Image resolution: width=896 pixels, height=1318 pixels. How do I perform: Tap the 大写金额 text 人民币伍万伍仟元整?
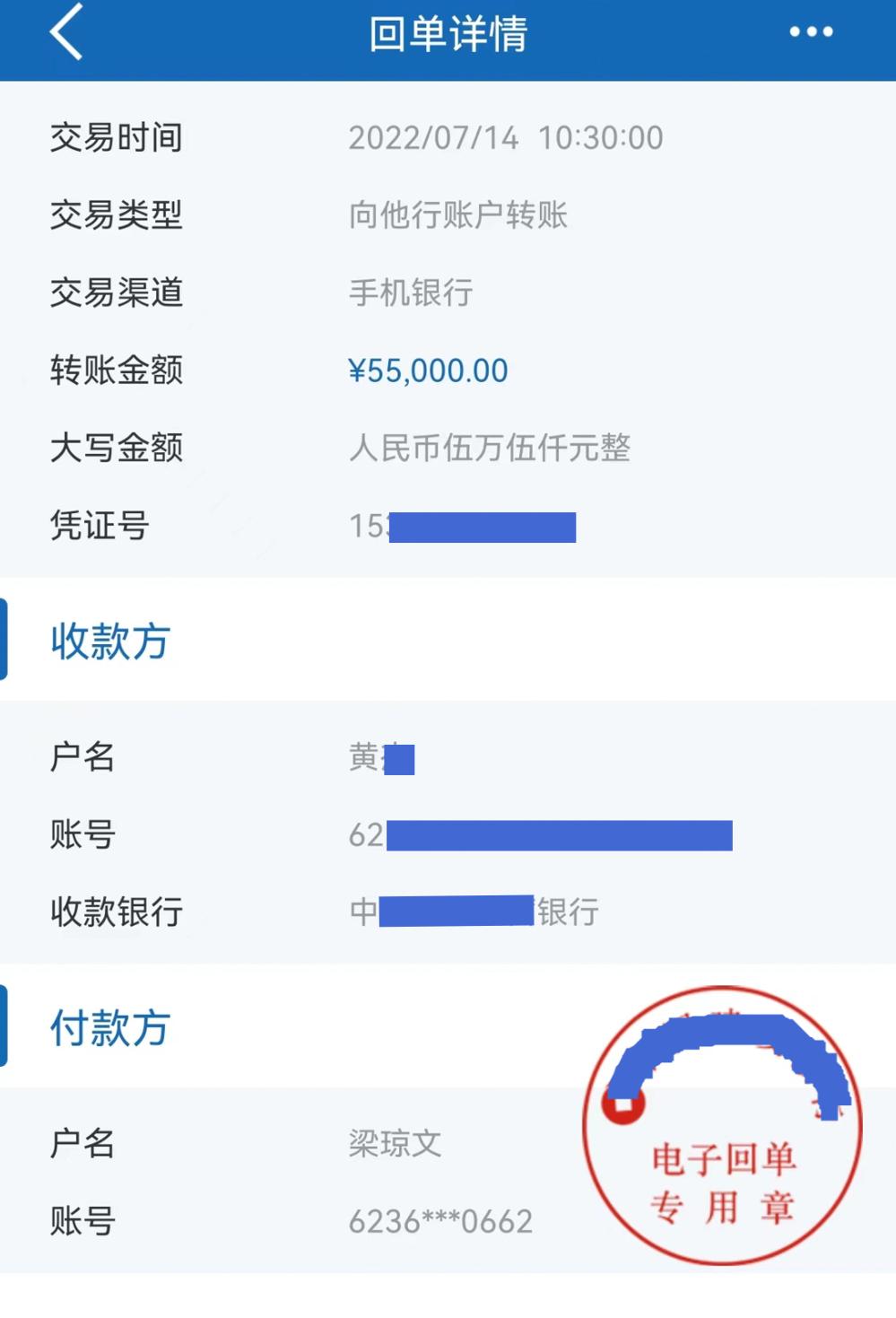click(491, 448)
